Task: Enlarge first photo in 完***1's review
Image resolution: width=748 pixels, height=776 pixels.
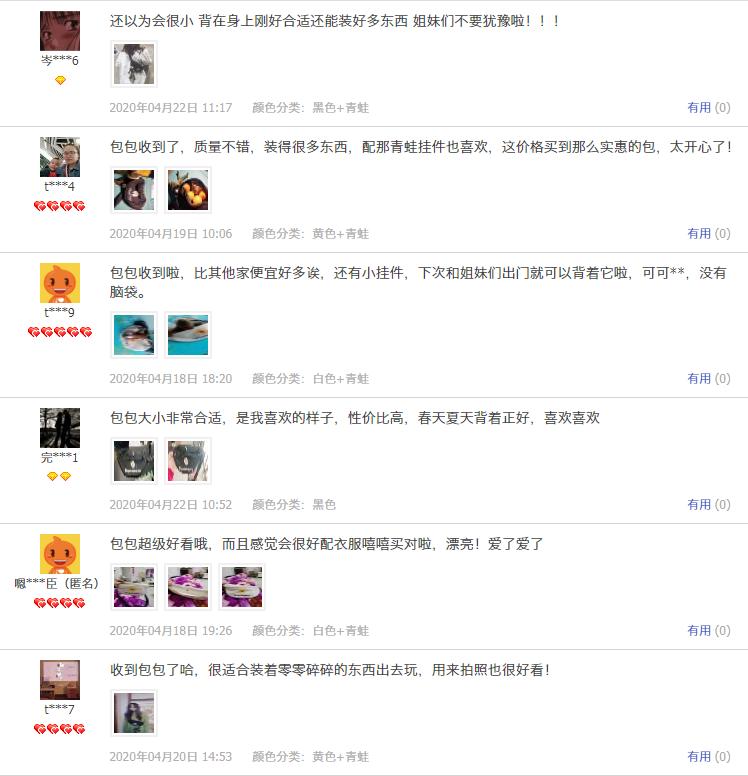Action: click(134, 461)
